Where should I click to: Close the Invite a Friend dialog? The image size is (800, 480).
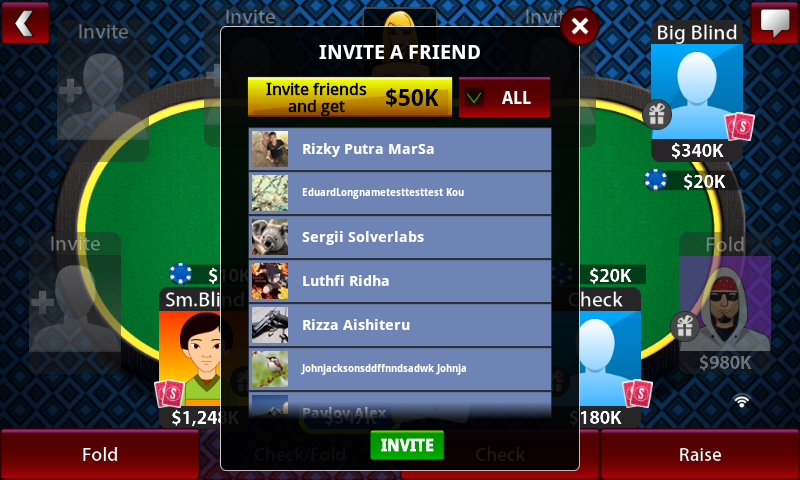point(579,26)
